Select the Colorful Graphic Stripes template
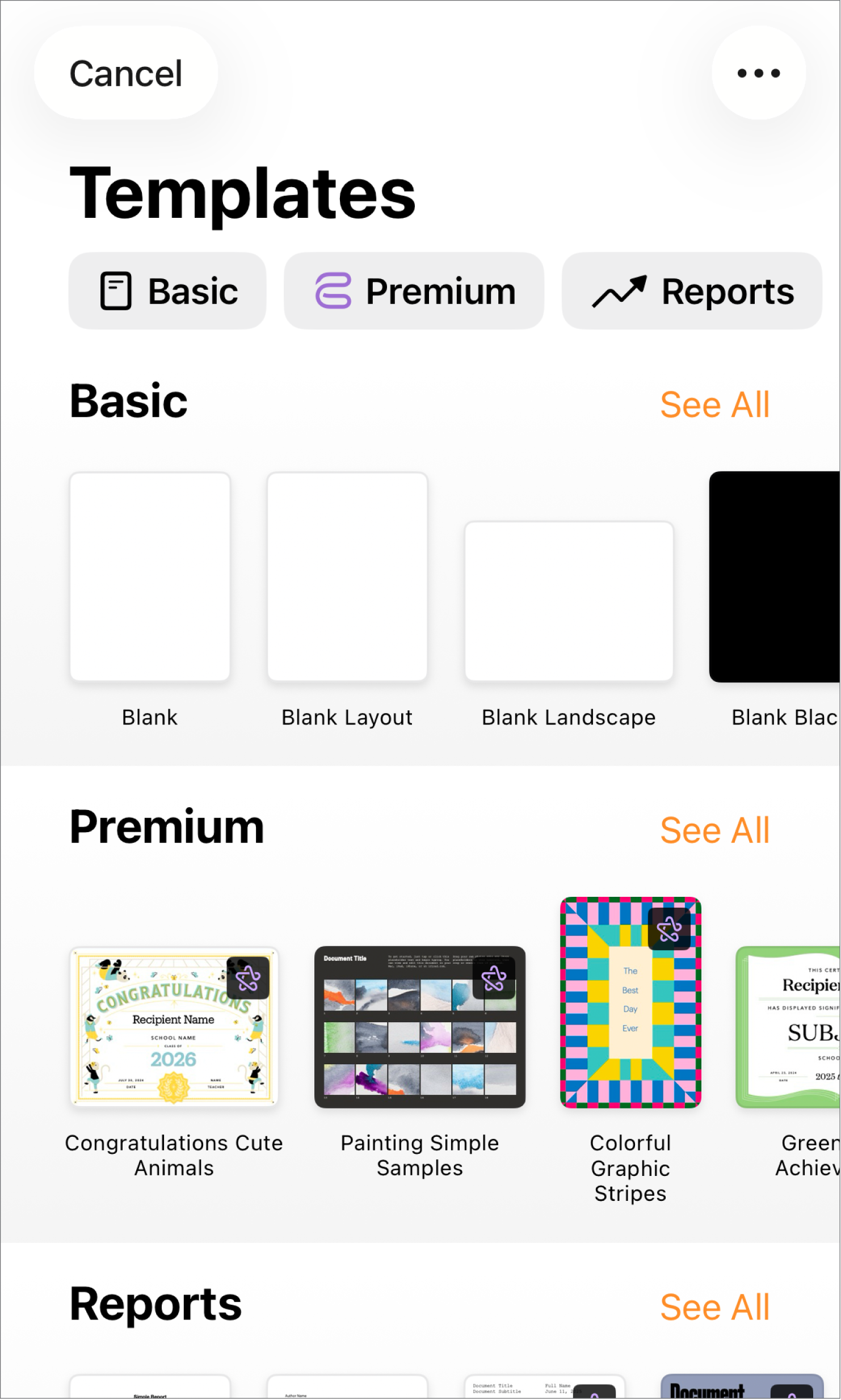Screen dimensions: 841x1400 [630, 1002]
